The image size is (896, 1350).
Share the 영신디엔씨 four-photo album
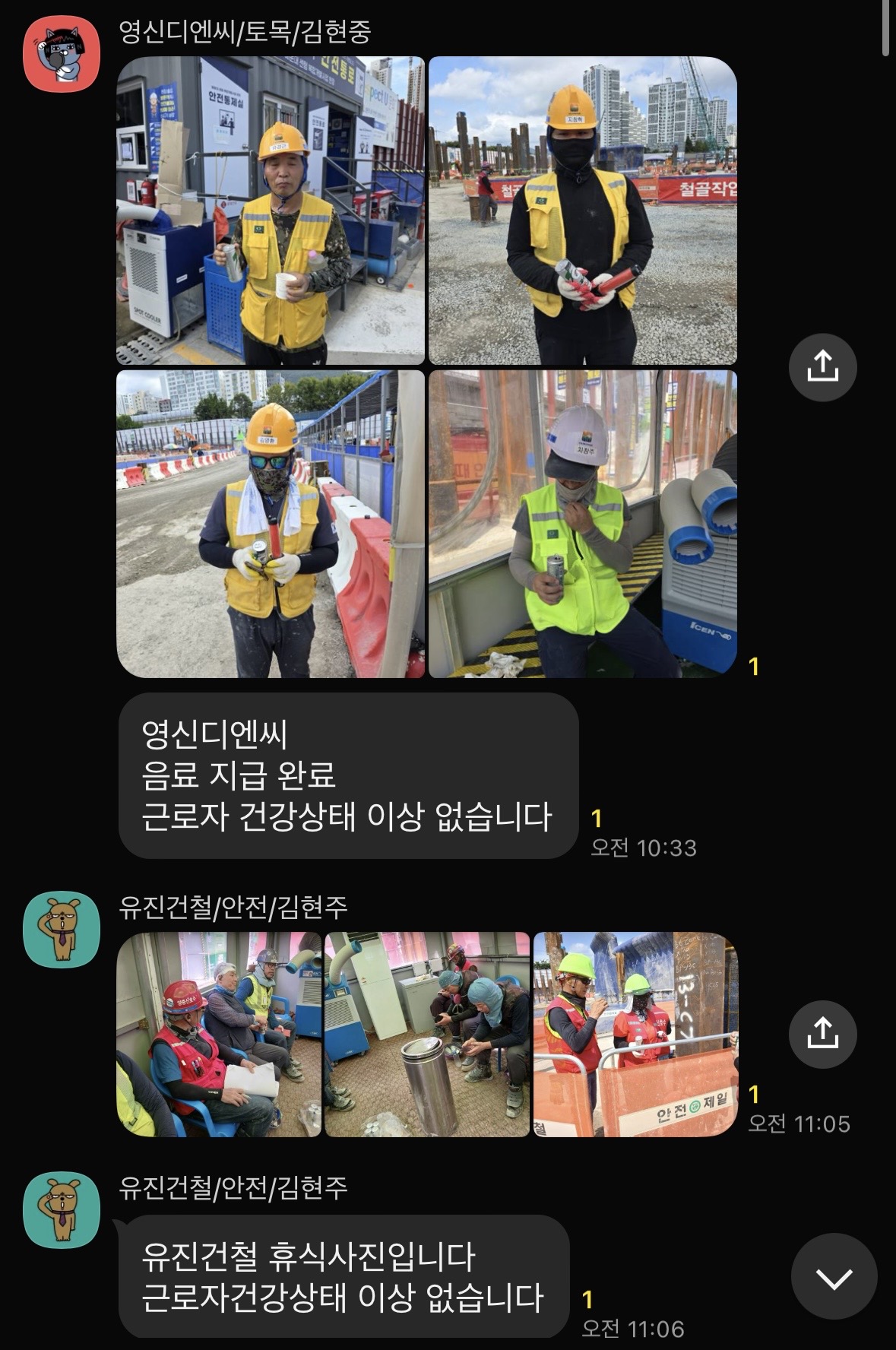tap(822, 367)
